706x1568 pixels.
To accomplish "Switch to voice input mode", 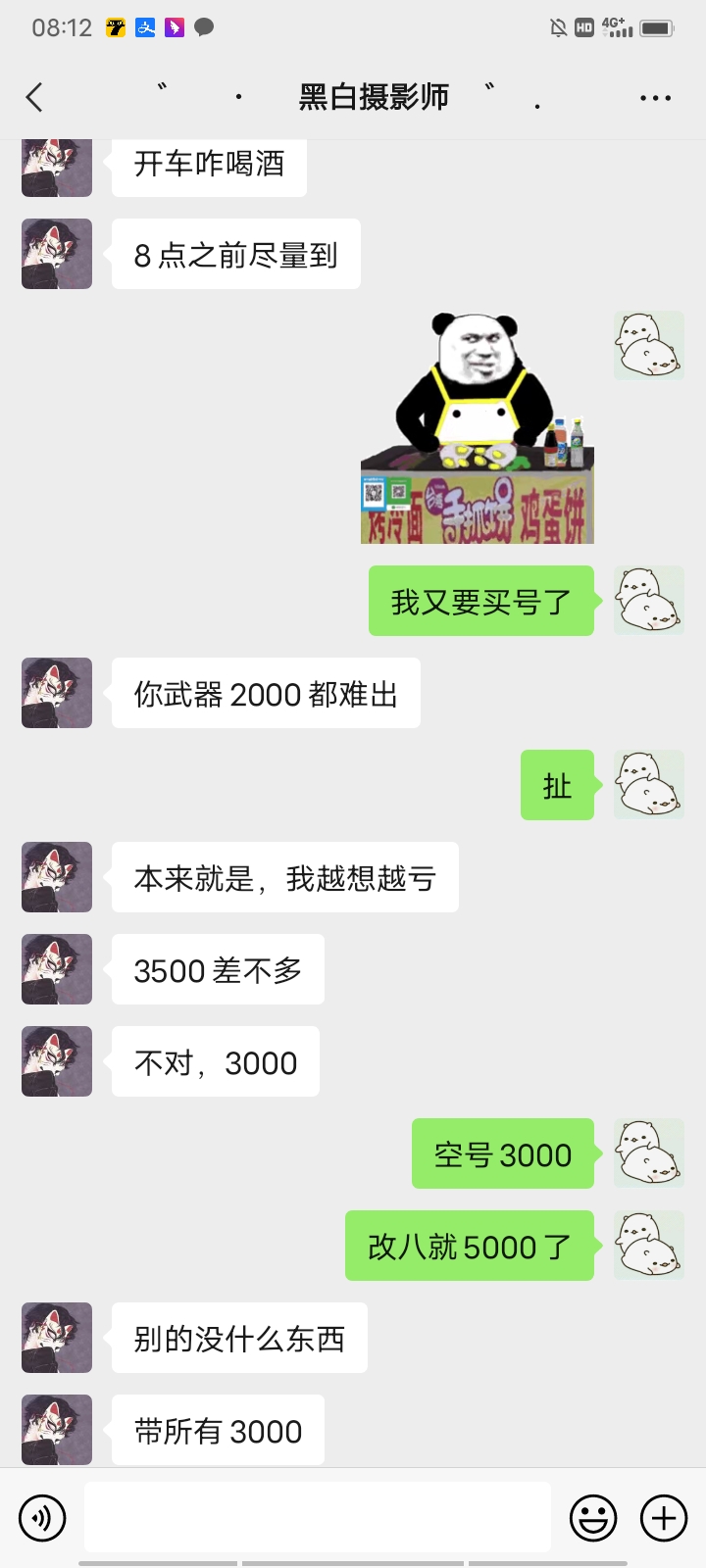I will pyautogui.click(x=42, y=1518).
